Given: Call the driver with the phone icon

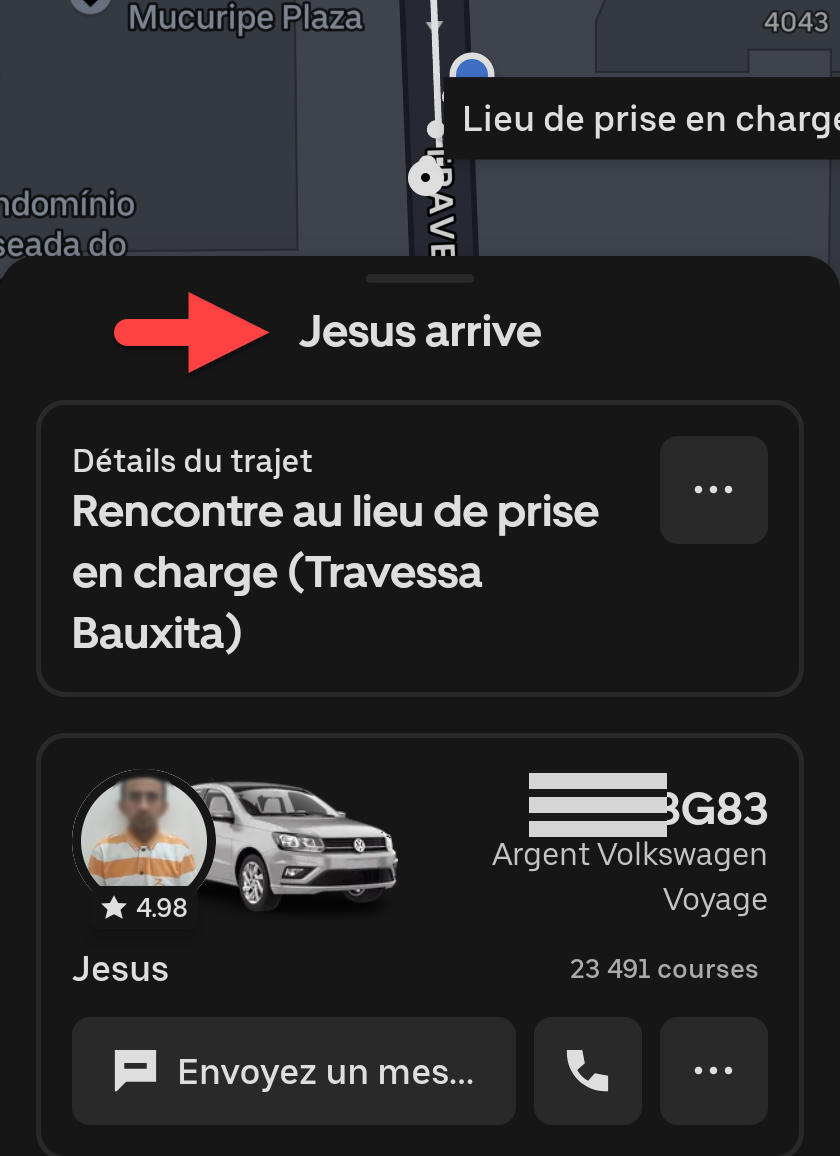Looking at the screenshot, I should [x=587, y=1072].
